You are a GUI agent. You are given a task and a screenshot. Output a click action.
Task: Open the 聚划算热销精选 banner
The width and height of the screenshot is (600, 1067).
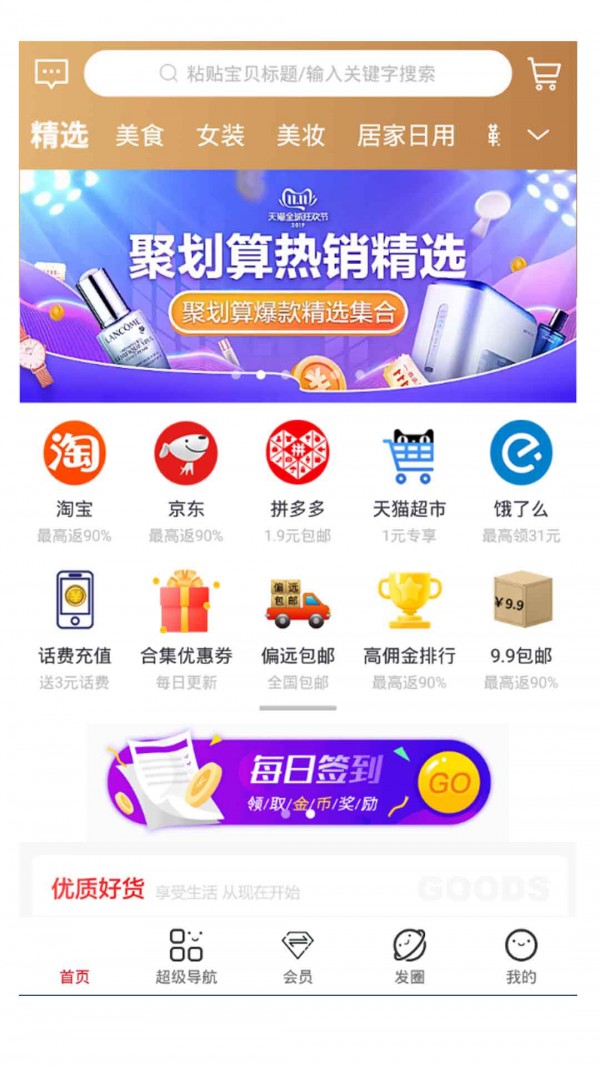coord(298,286)
